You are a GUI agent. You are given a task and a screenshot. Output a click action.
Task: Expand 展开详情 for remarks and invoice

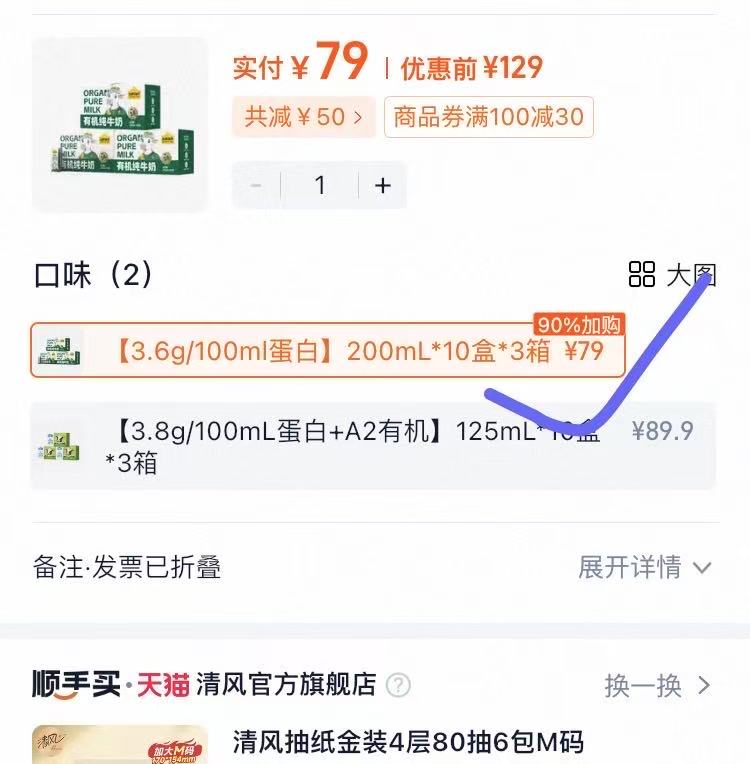click(644, 567)
